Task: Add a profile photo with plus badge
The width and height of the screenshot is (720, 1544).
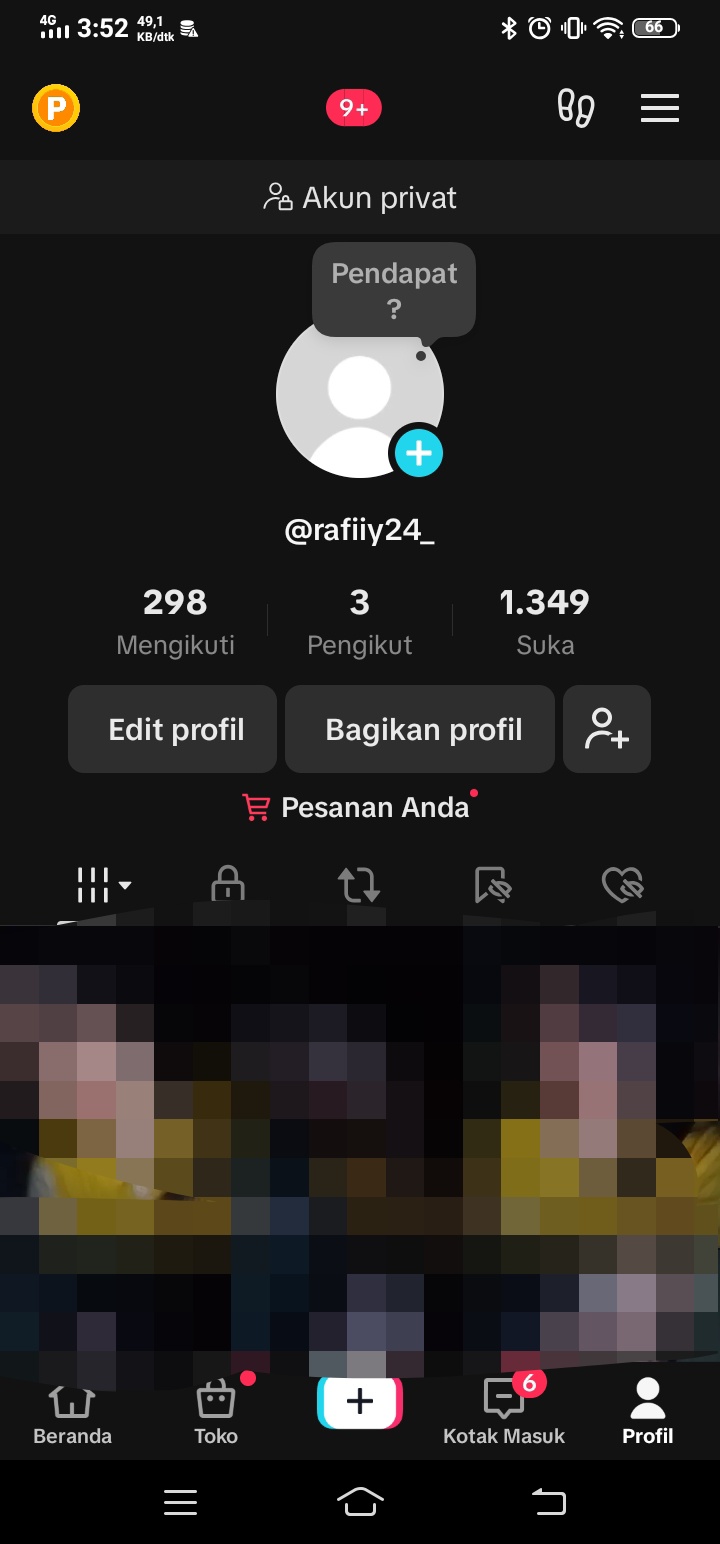Action: pyautogui.click(x=418, y=453)
